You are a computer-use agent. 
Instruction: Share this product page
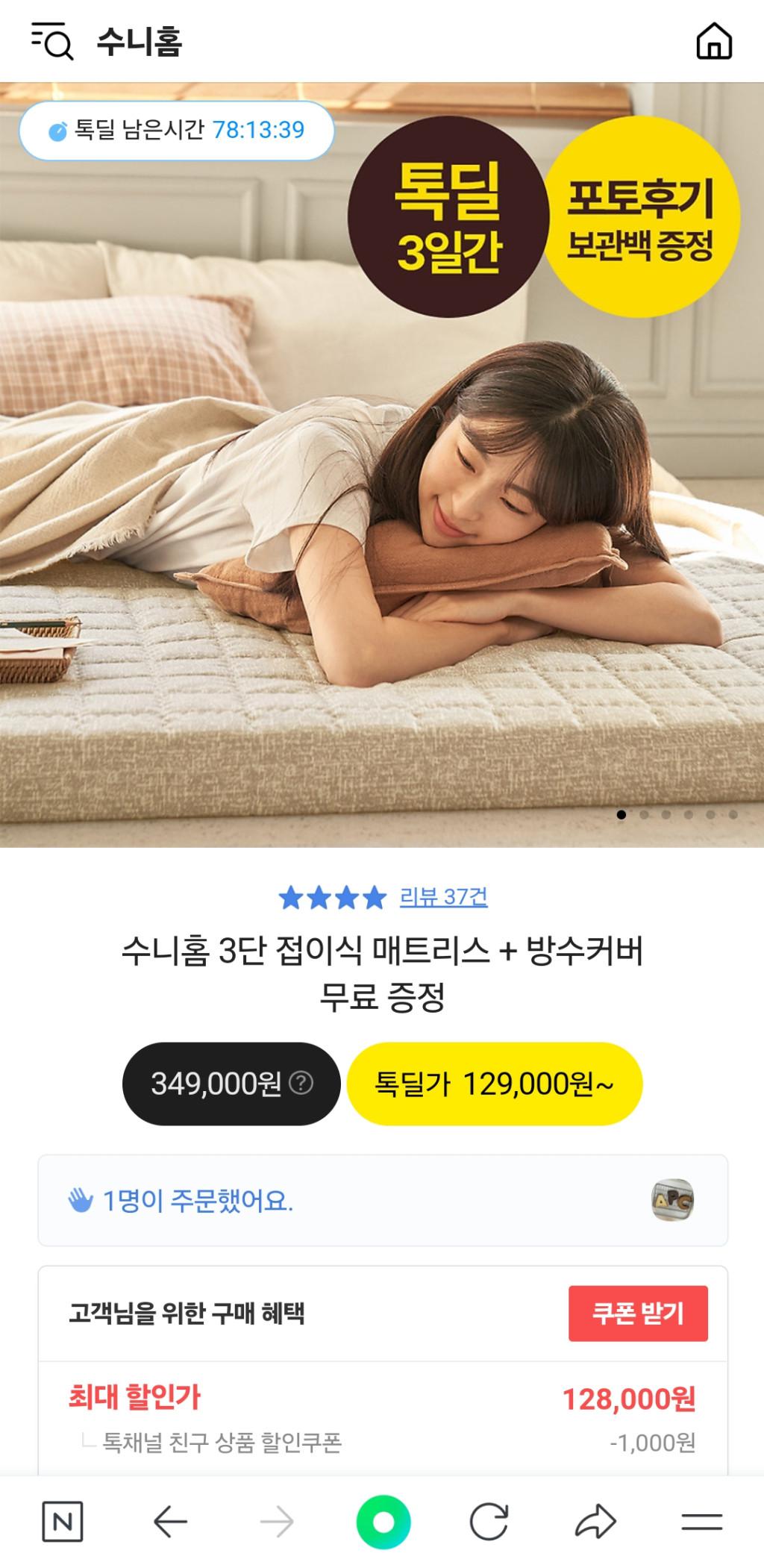595,1522
